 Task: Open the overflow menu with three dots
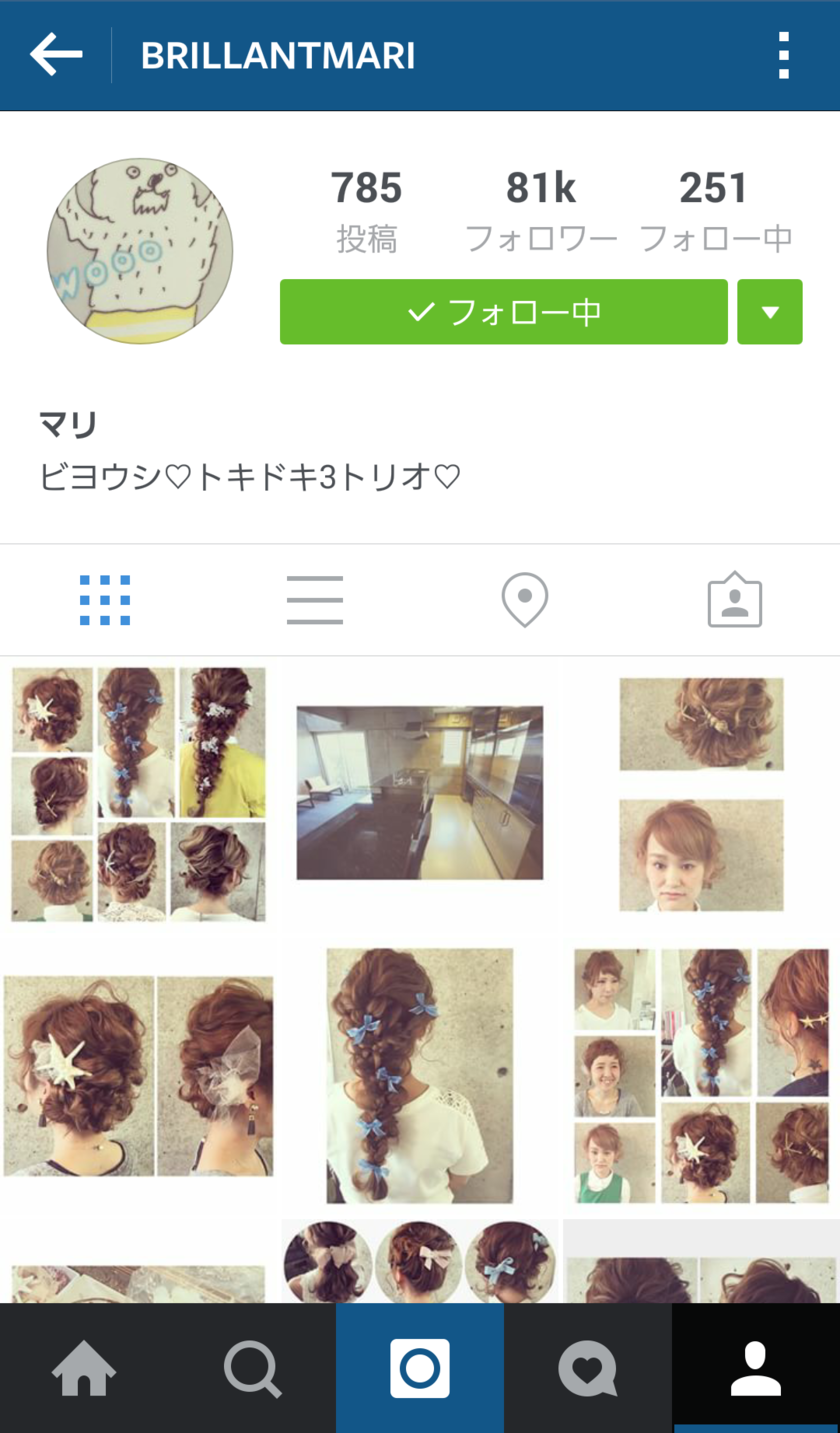784,54
